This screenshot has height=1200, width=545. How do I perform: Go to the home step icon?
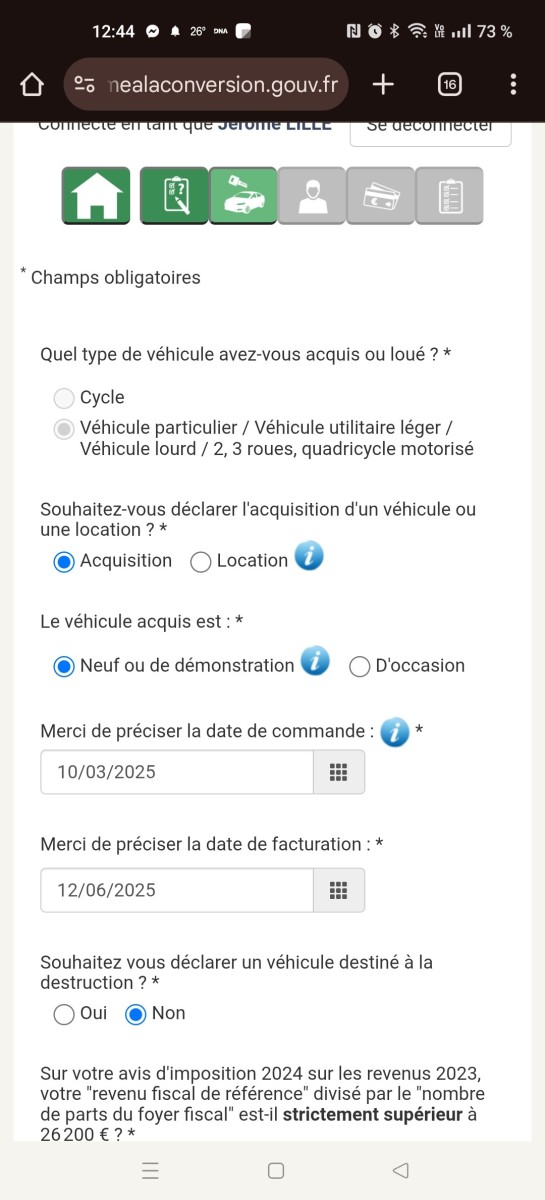[97, 195]
